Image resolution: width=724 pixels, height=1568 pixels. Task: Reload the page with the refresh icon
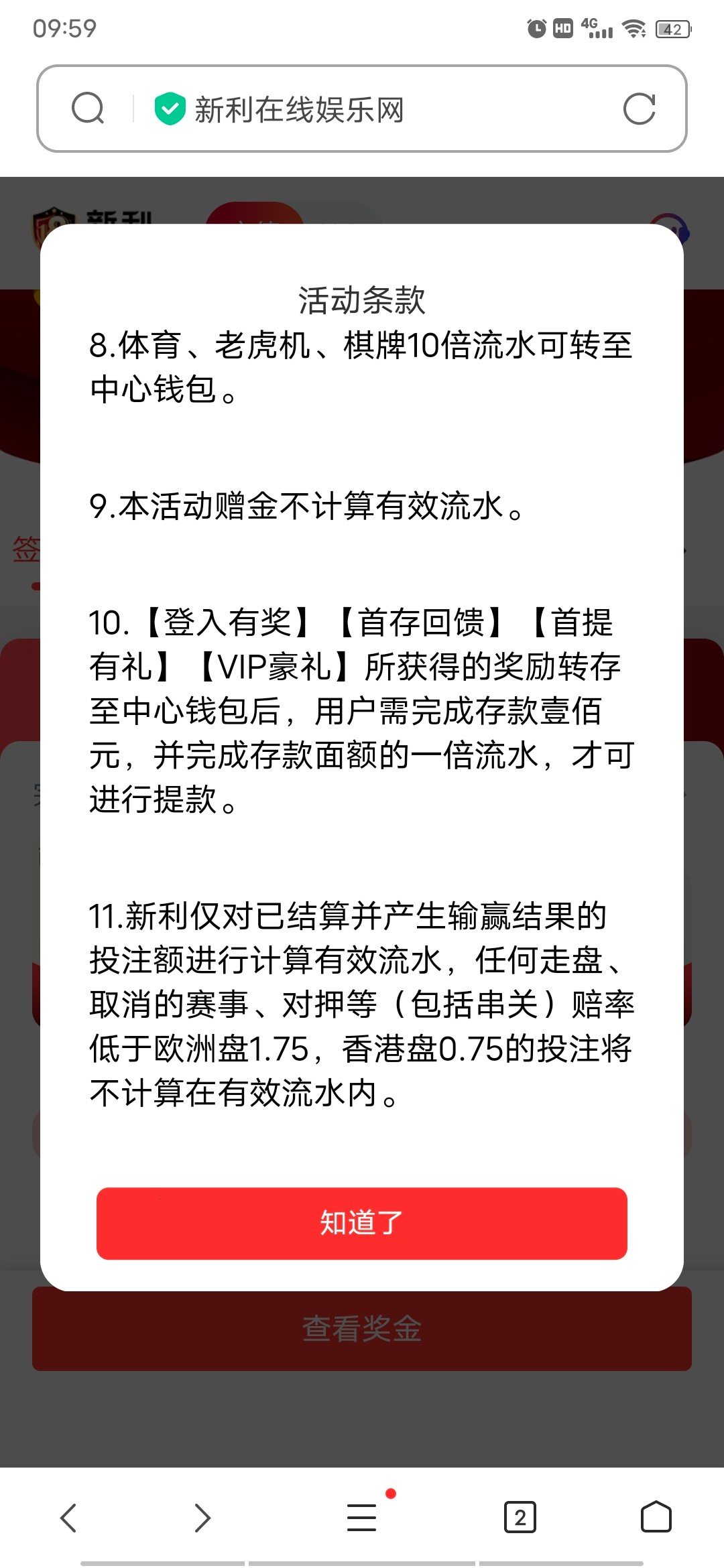[639, 109]
